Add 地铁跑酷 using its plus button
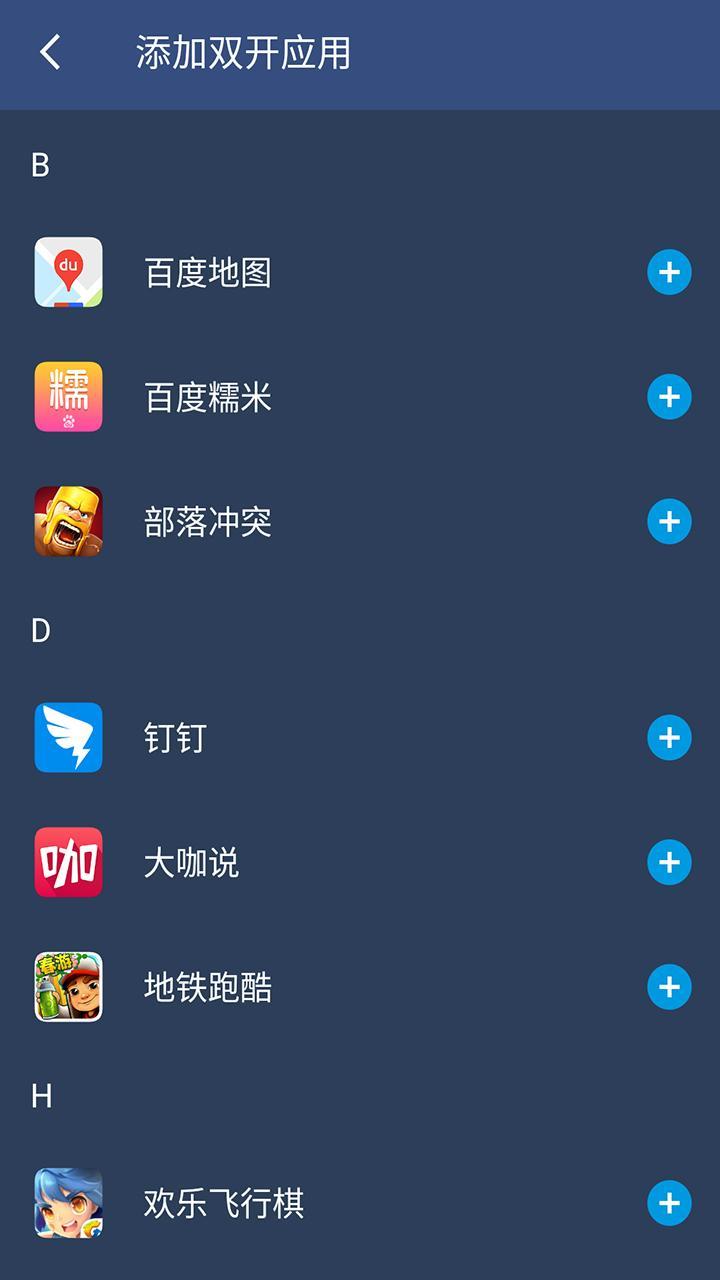Viewport: 720px width, 1280px height. point(668,988)
